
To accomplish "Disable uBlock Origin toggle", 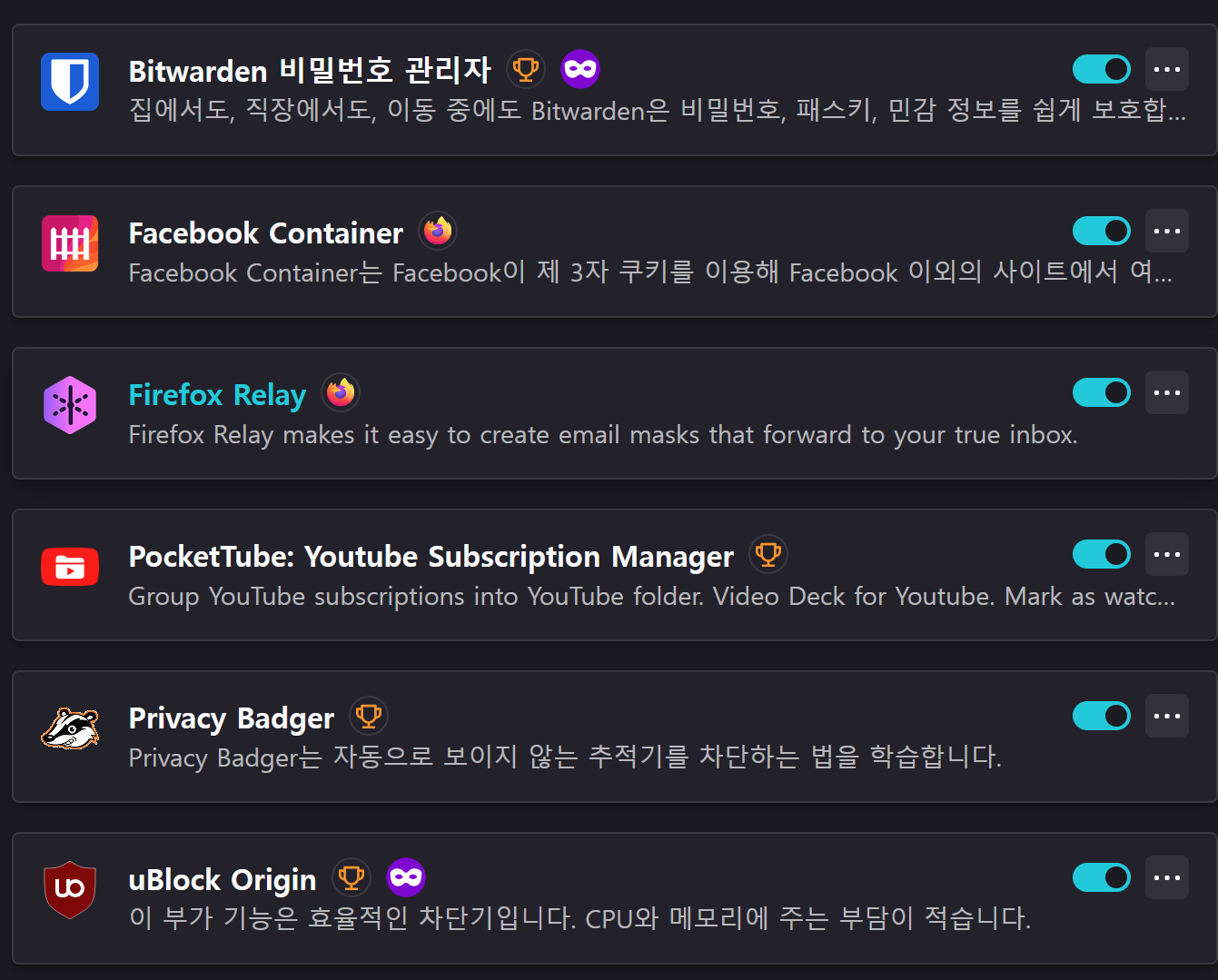I will coord(1101,877).
